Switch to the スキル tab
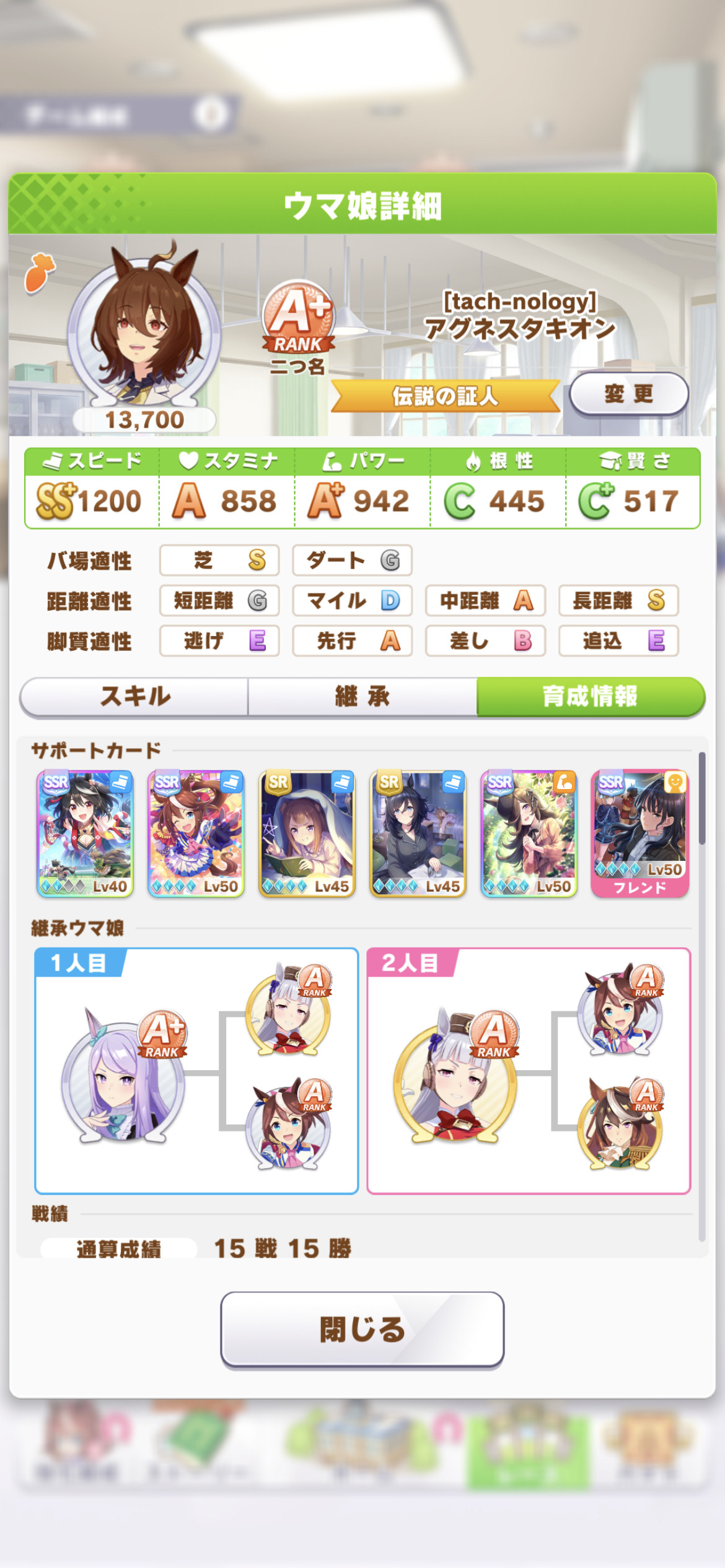 tap(134, 697)
